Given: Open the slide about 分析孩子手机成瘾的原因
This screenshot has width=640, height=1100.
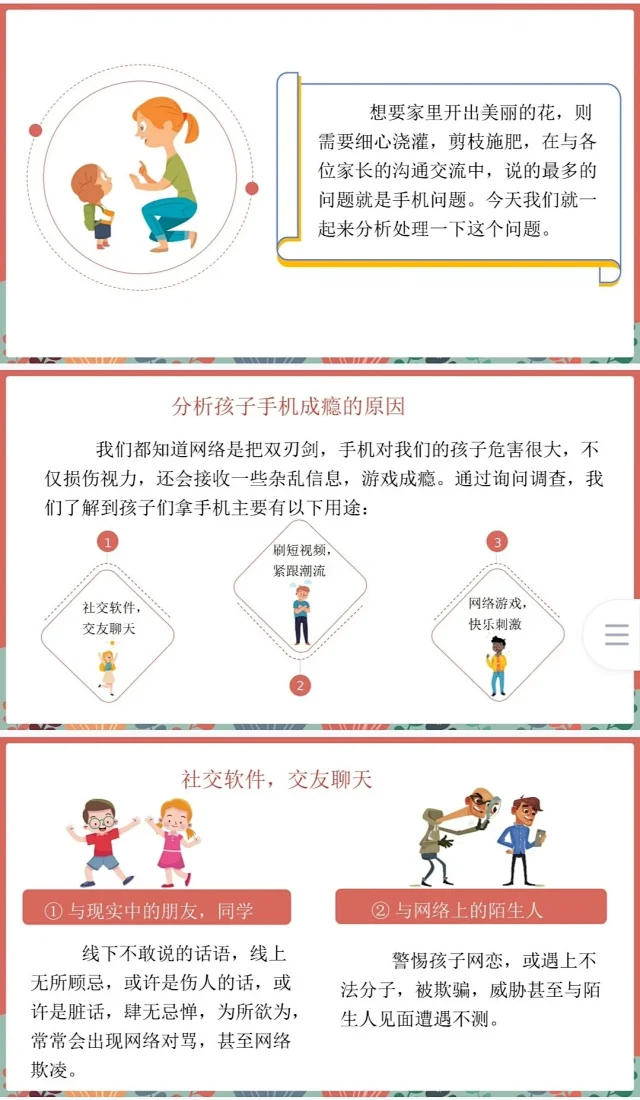Looking at the screenshot, I should (x=288, y=407).
